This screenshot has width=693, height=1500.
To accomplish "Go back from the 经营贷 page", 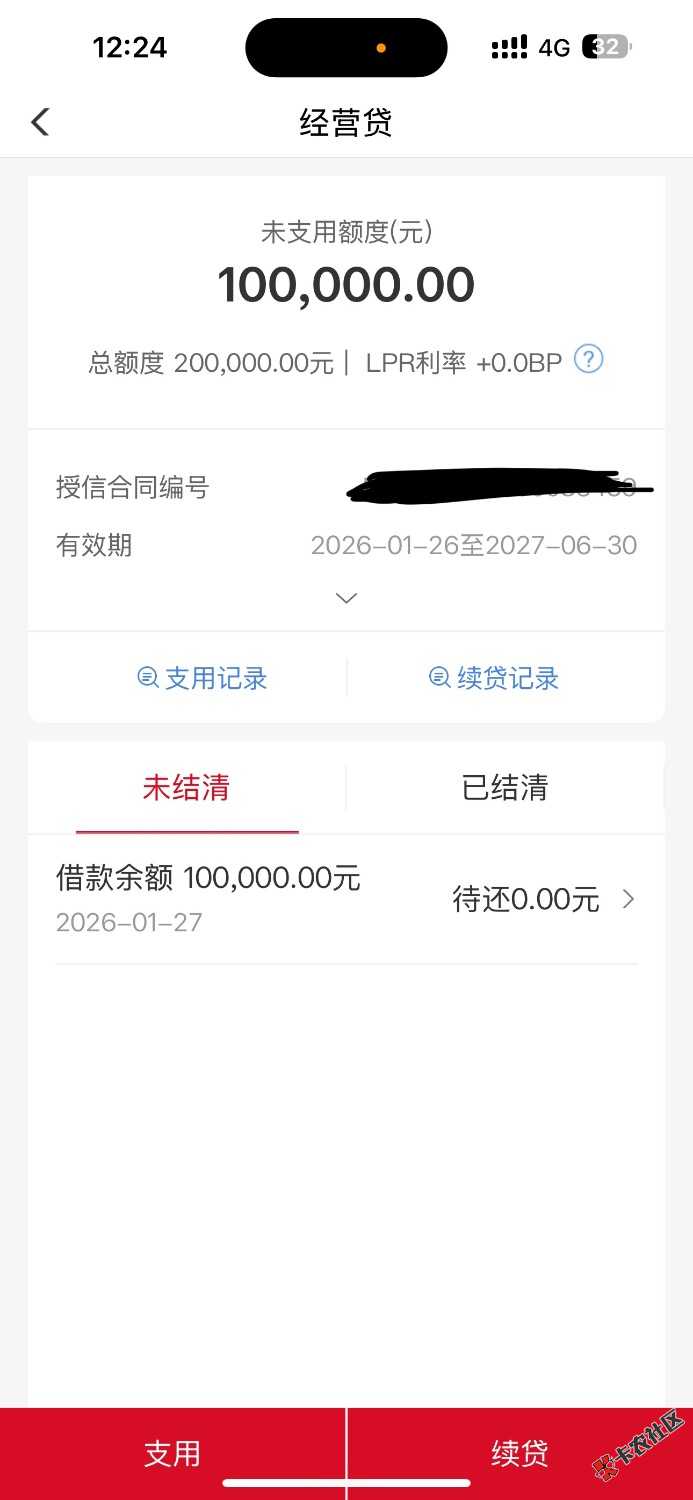I will (40, 122).
